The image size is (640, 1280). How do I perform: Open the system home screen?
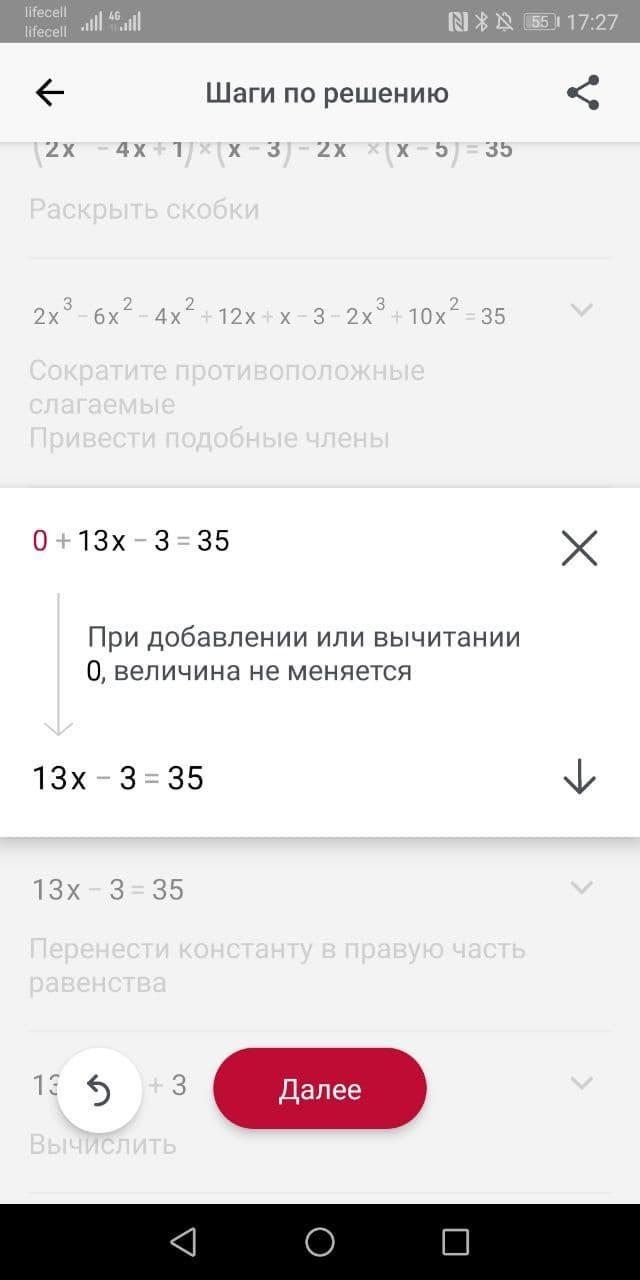click(320, 1242)
